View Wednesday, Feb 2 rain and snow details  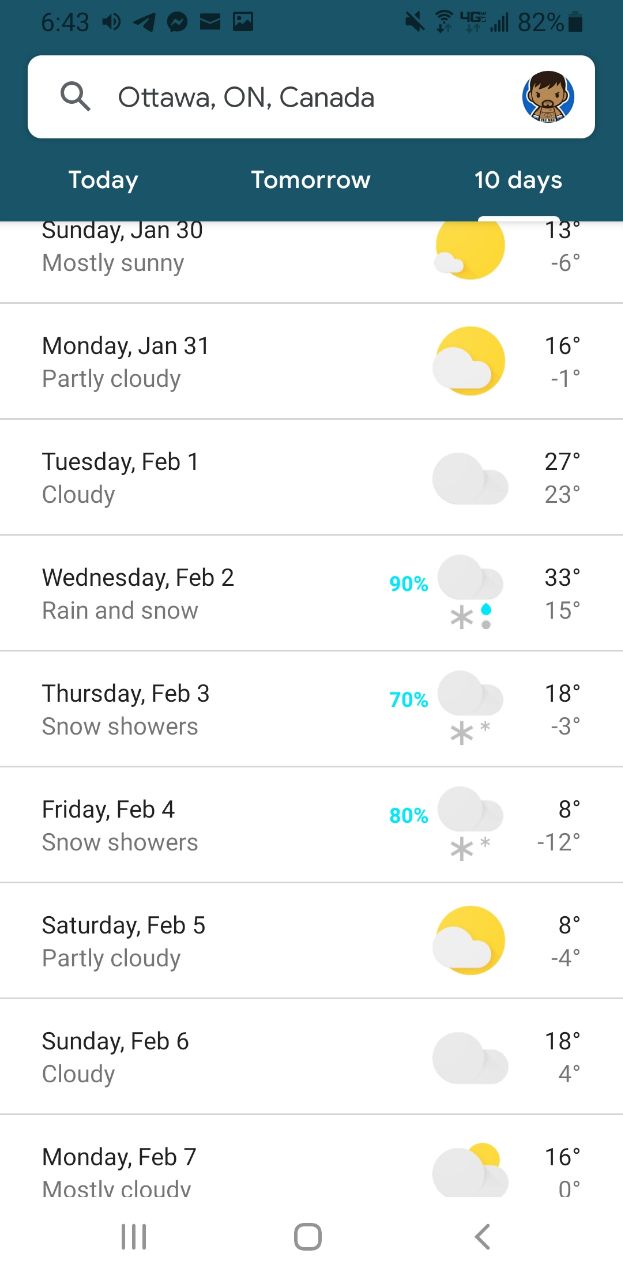tap(311, 593)
